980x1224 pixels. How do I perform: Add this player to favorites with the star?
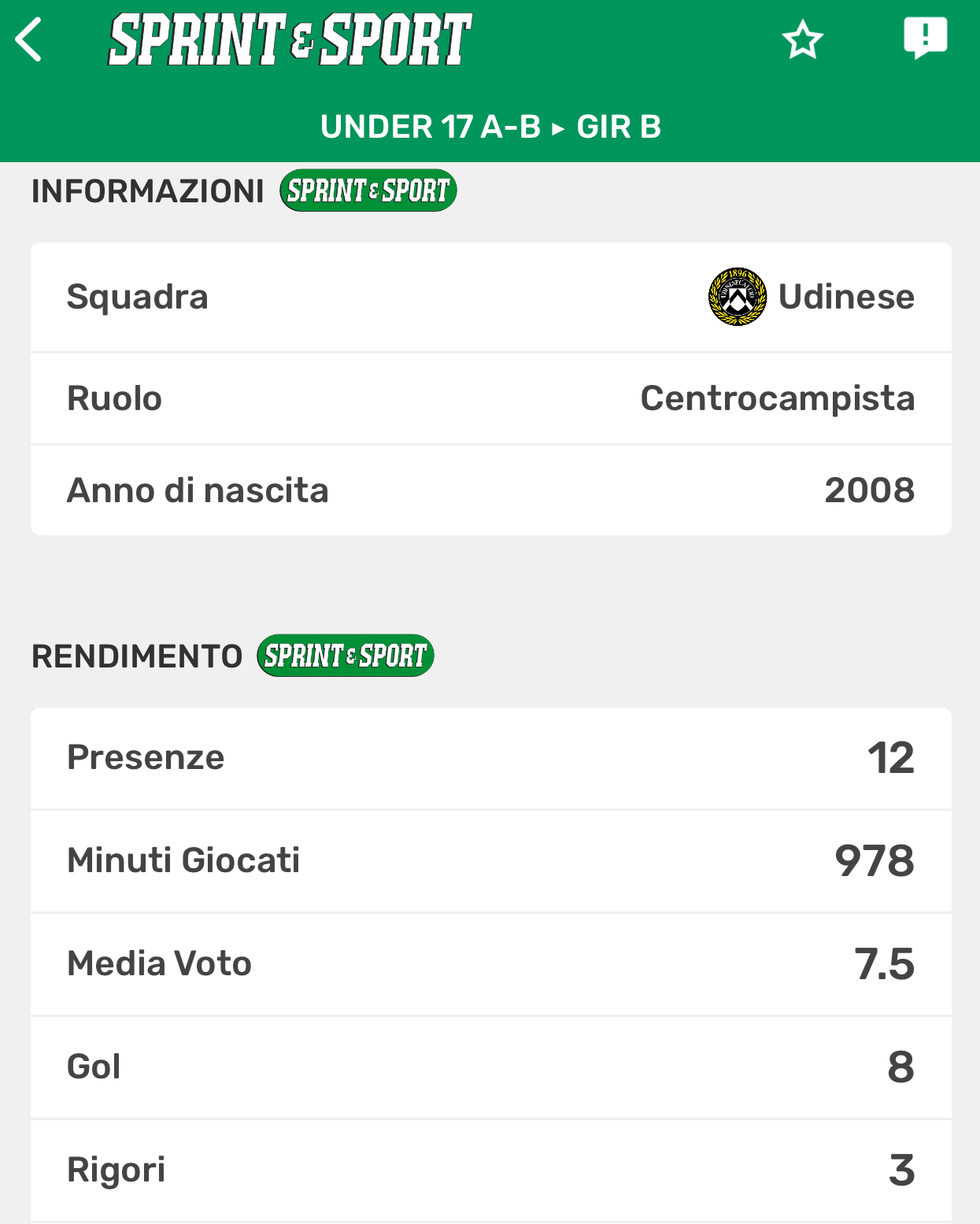[802, 39]
